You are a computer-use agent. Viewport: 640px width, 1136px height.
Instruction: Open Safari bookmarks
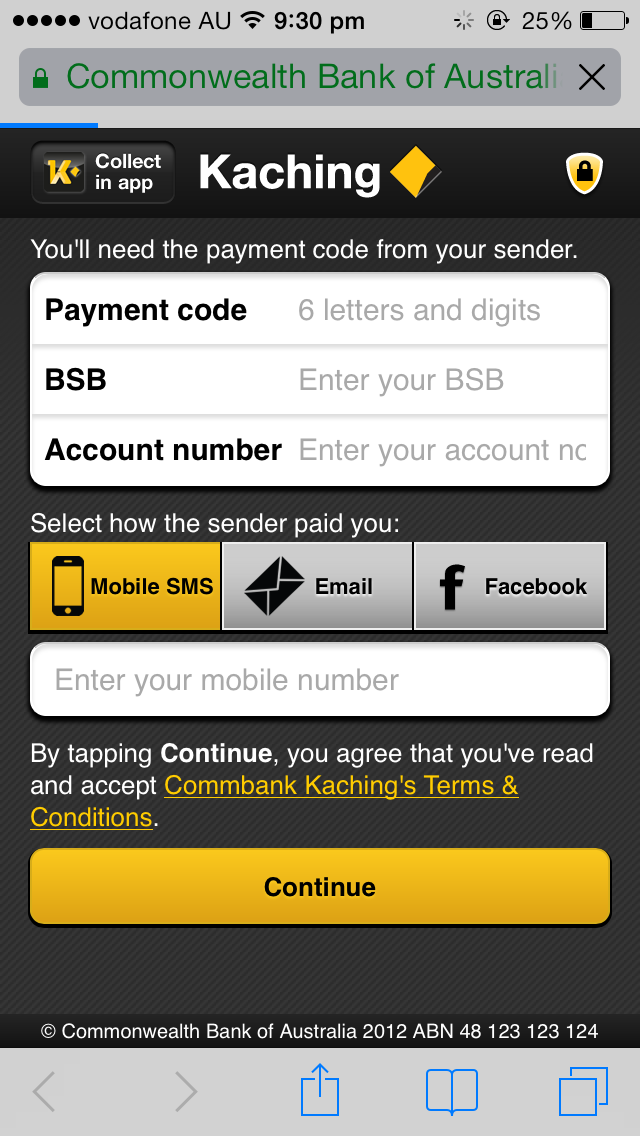pos(452,1090)
